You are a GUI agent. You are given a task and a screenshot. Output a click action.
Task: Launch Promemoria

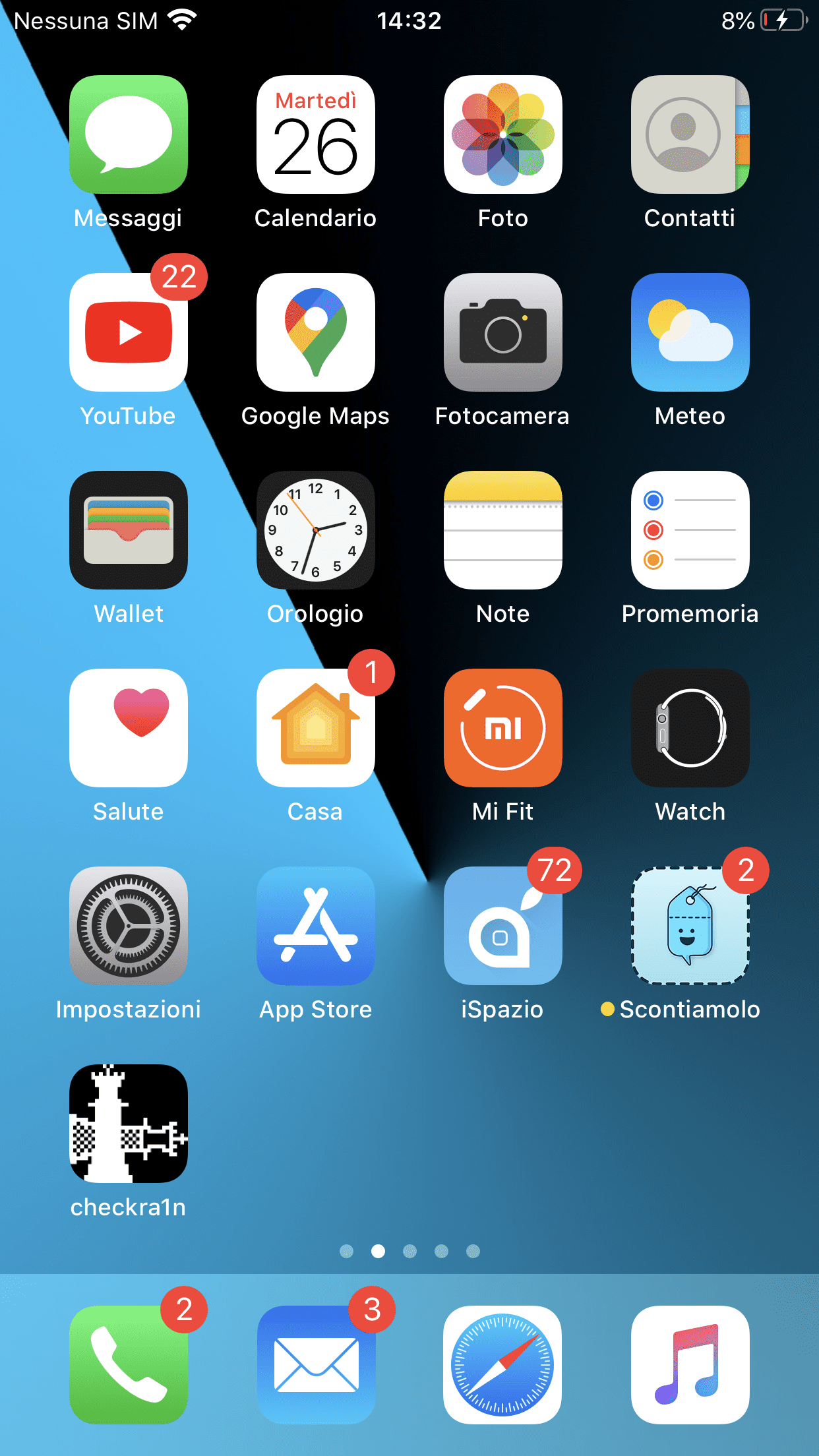690,530
